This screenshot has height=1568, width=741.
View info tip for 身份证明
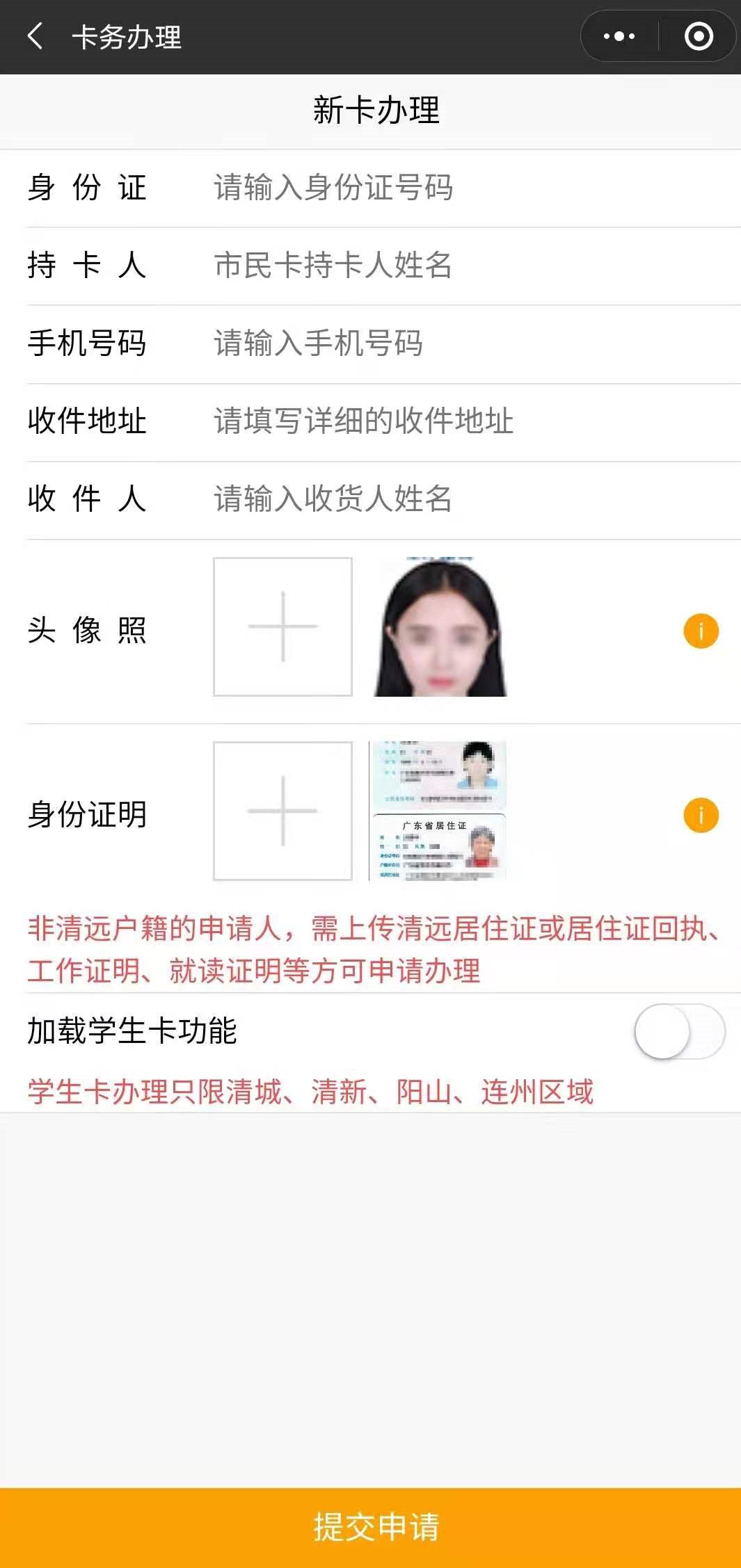(701, 816)
